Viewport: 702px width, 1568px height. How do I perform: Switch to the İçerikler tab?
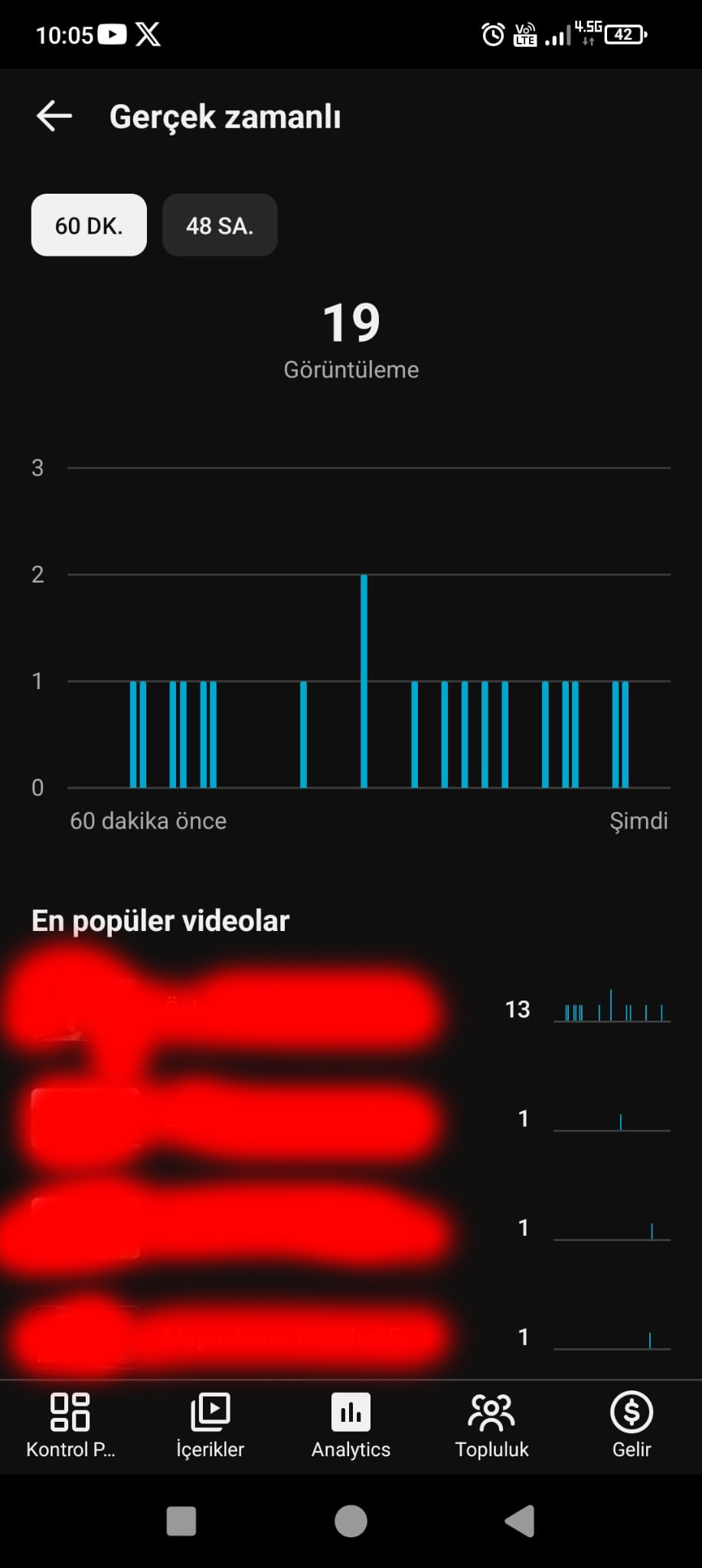coord(211,1426)
